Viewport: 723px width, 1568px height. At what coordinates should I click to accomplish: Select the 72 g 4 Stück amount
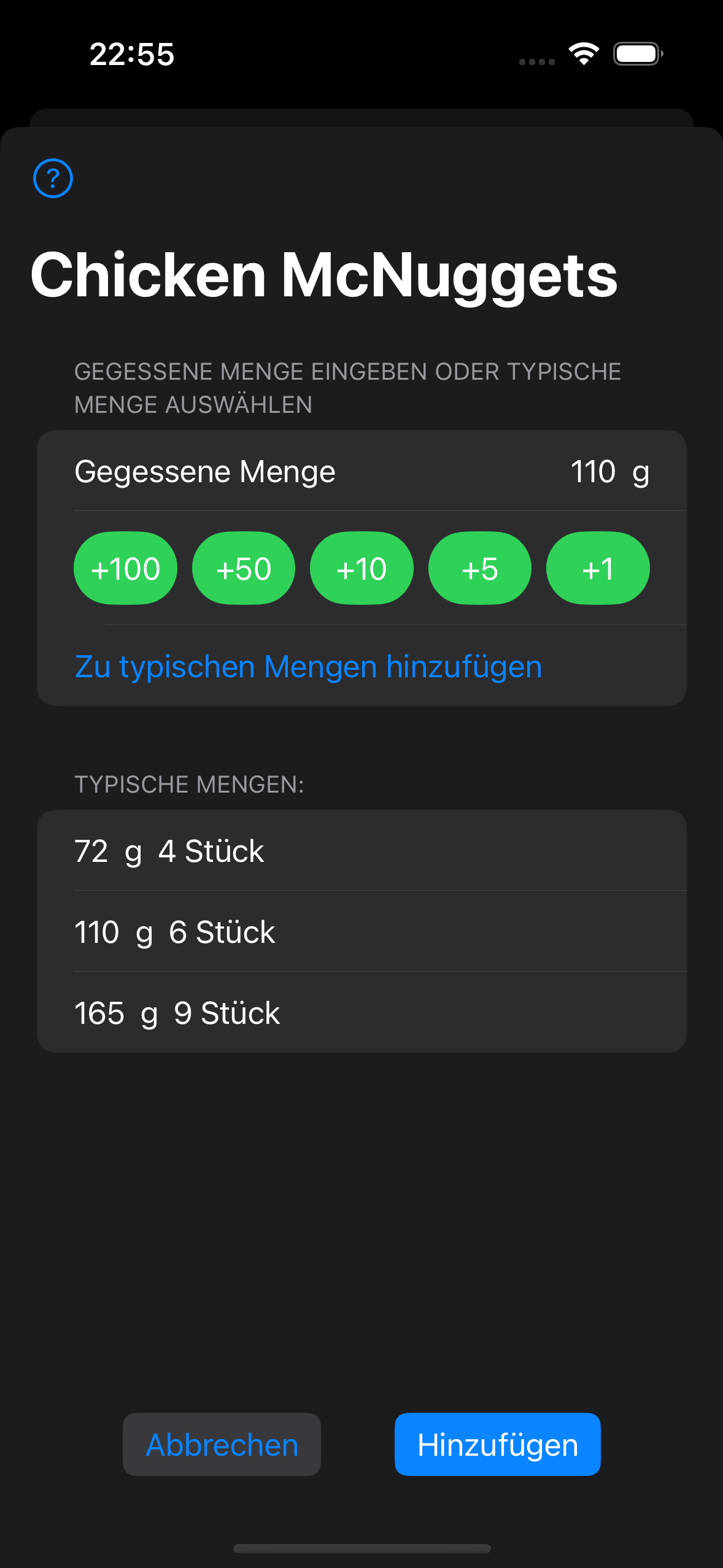click(361, 851)
